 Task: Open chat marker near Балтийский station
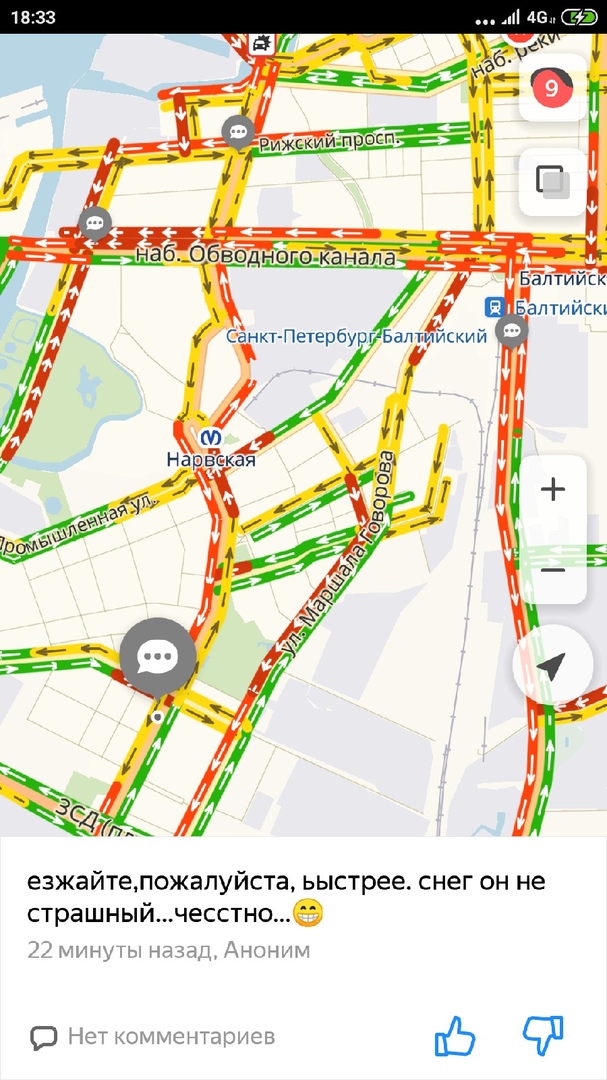[513, 331]
